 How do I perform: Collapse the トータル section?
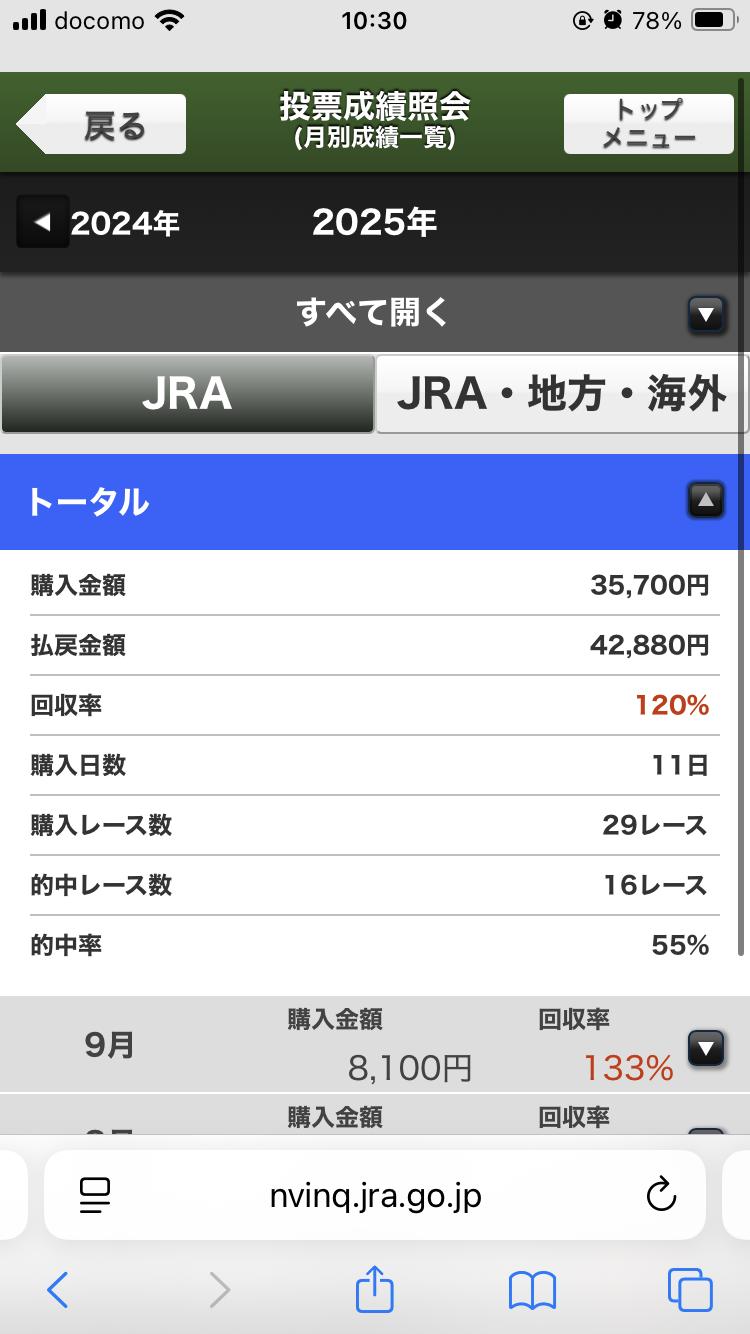(x=705, y=500)
